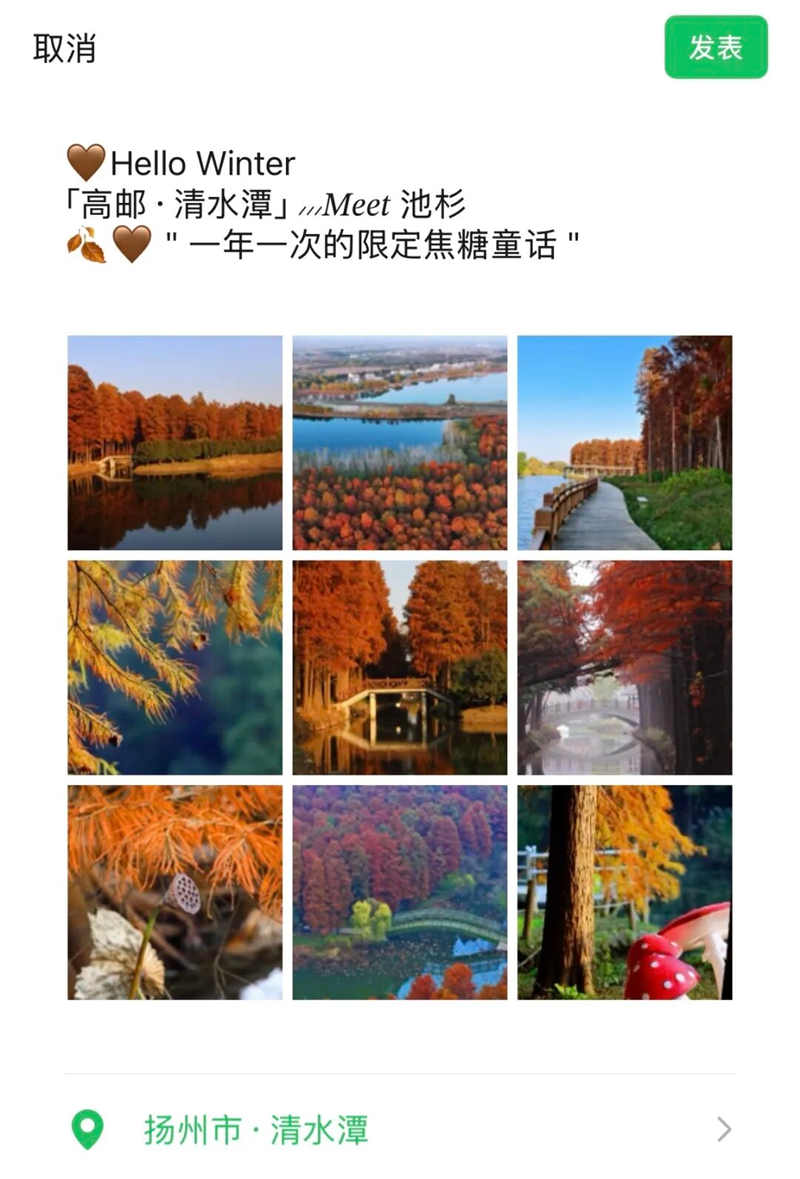800x1179 pixels.
Task: Open the small bridge between orange trees photo
Action: click(400, 667)
